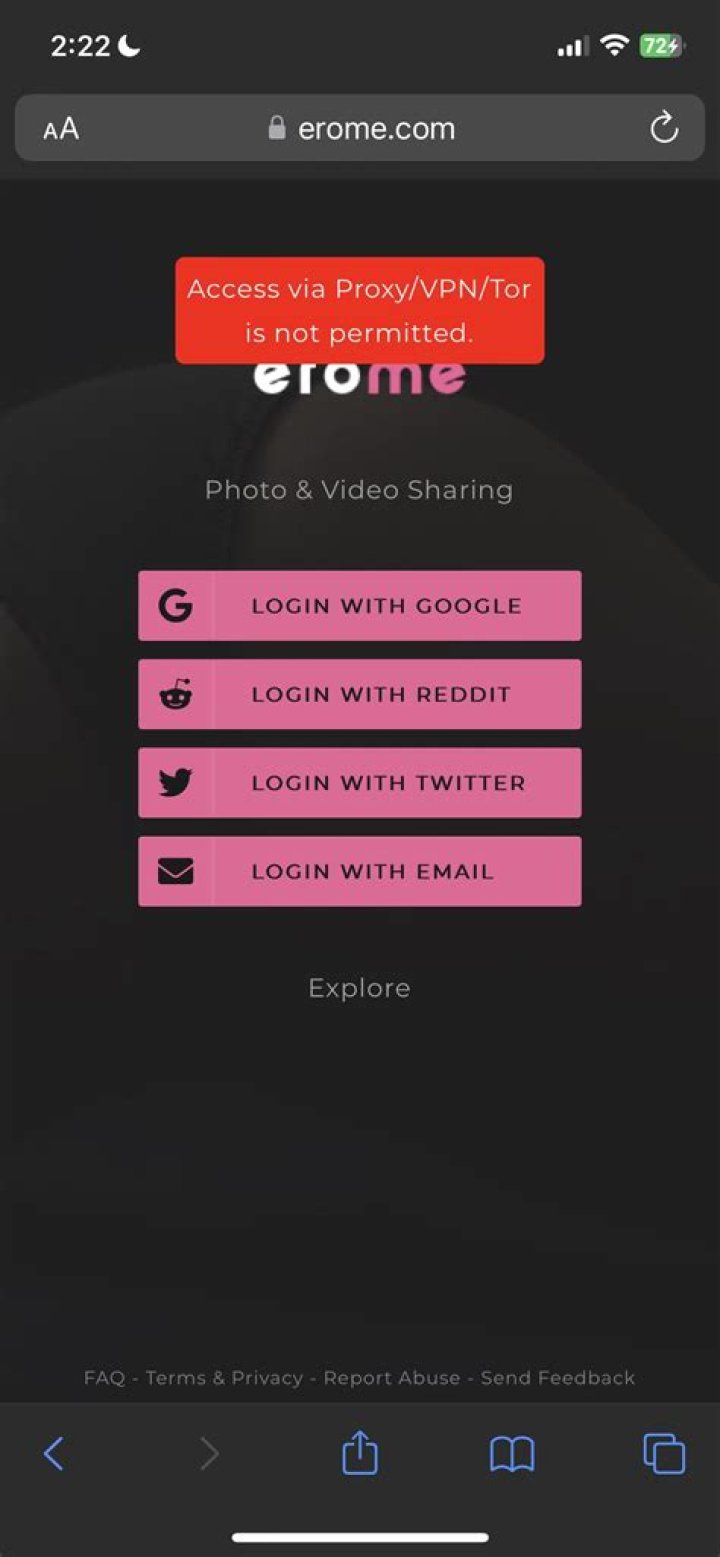Reload the page from address bar
This screenshot has height=1557, width=720.
click(664, 128)
